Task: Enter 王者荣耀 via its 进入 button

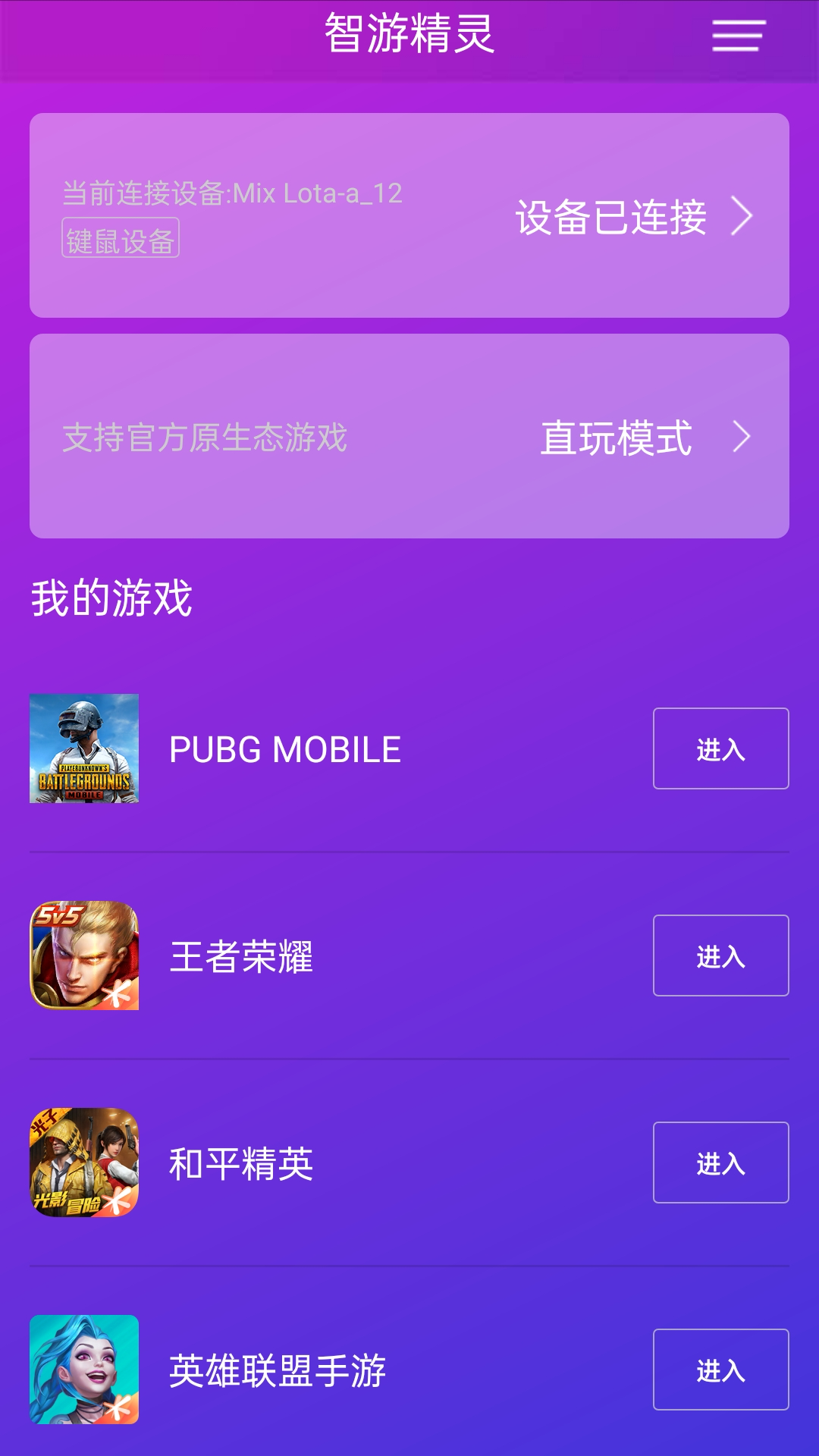Action: (x=720, y=955)
